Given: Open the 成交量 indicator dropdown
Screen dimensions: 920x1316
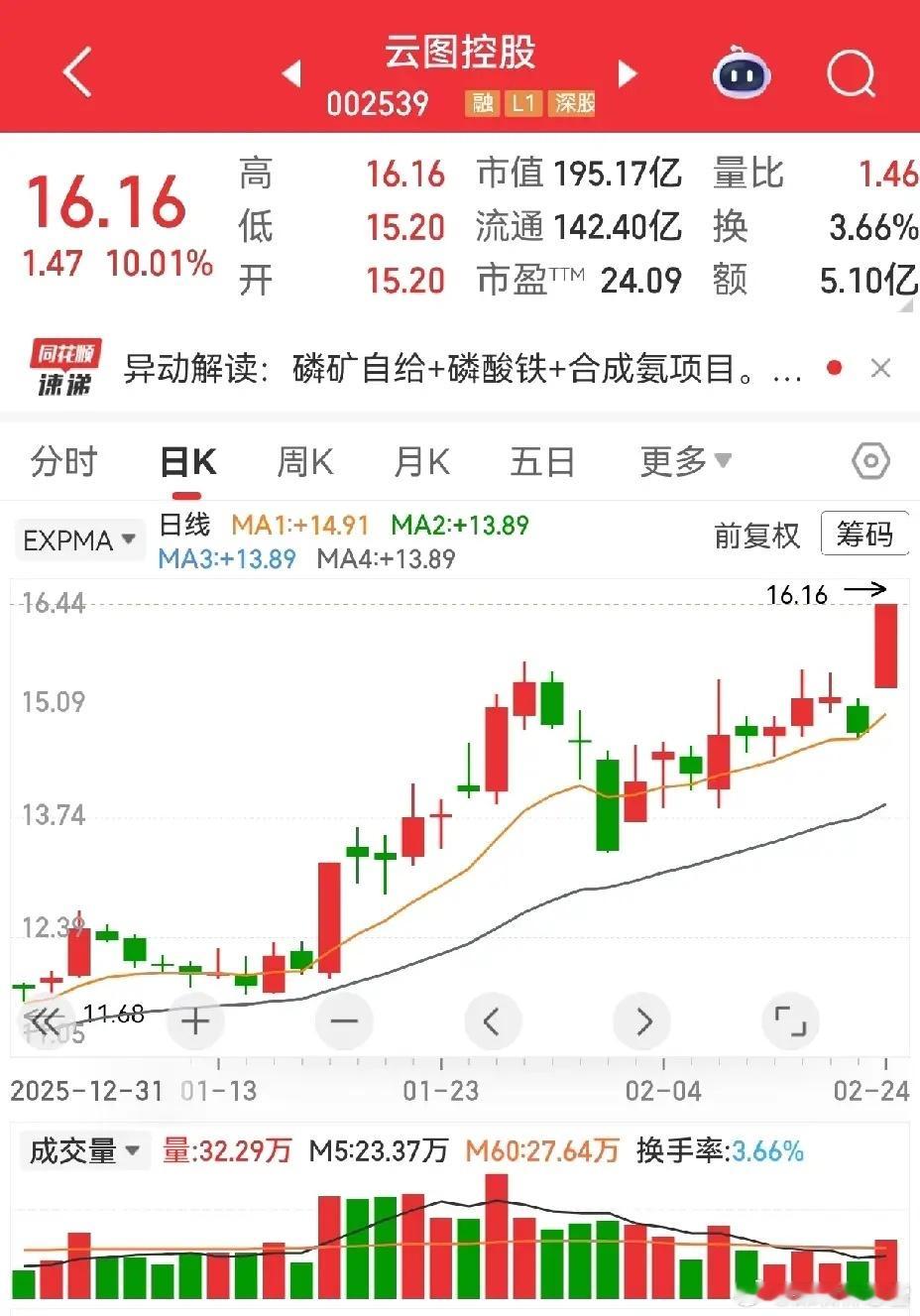Looking at the screenshot, I should pos(84,1151).
